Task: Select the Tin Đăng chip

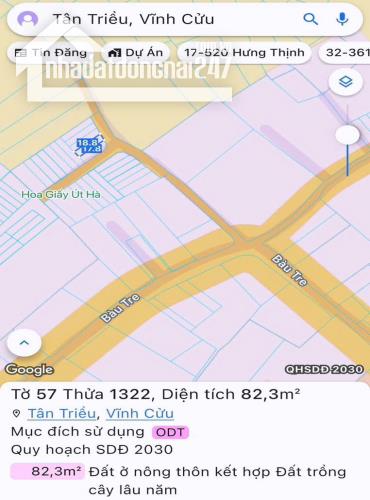Action: [x=51, y=53]
